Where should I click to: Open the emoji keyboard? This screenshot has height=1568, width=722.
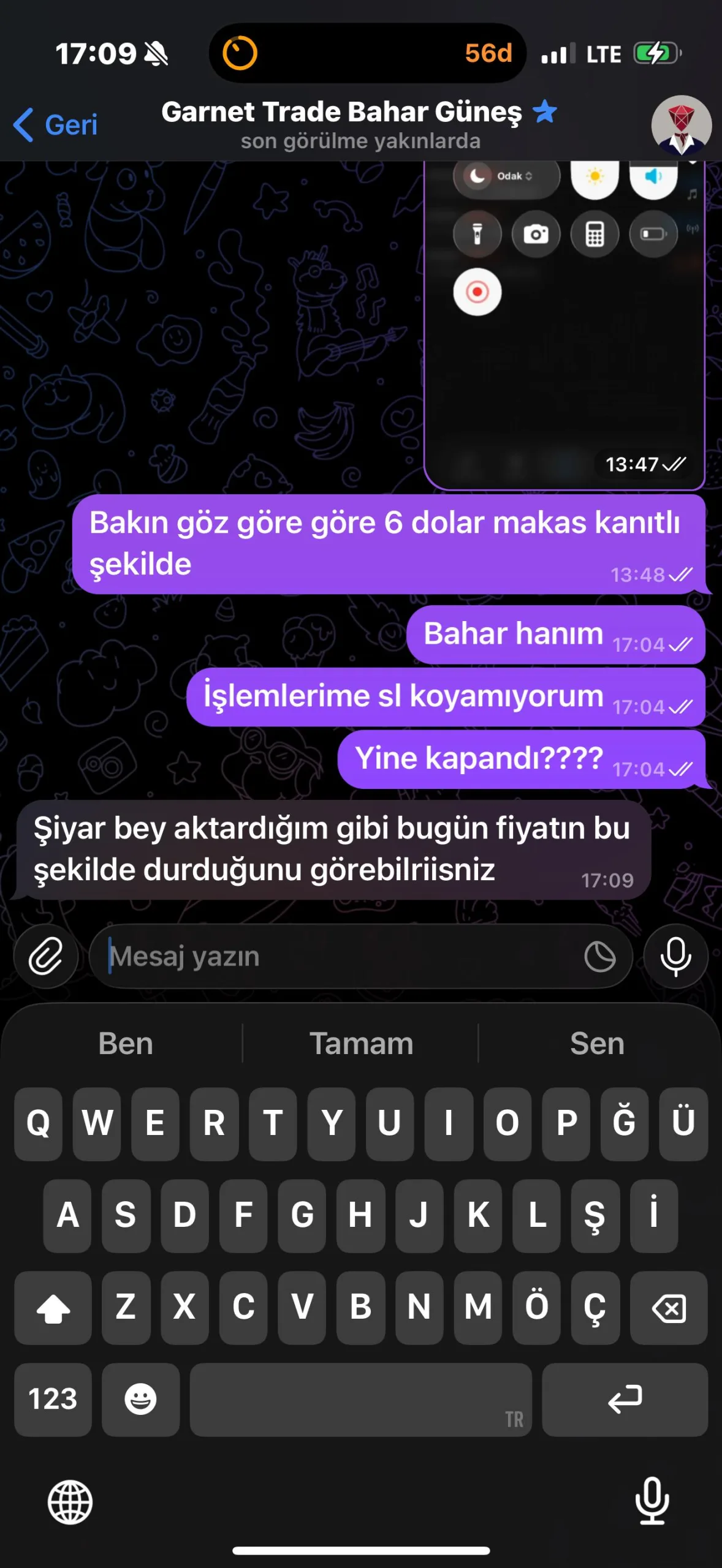[141, 1400]
